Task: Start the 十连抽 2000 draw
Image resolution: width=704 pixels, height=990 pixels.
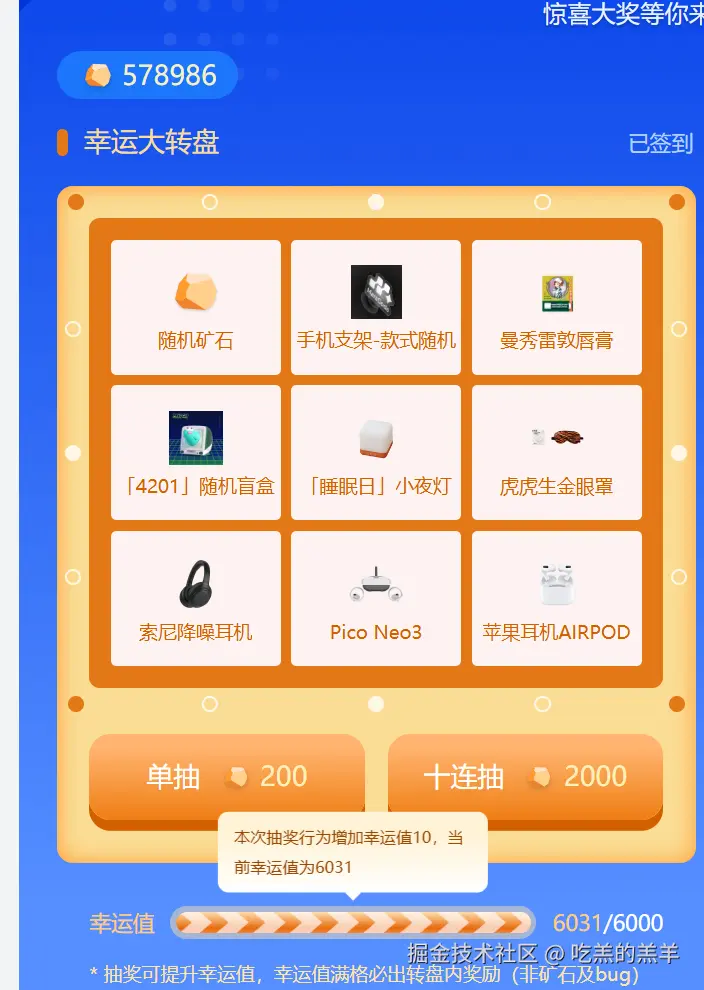Action: (525, 777)
